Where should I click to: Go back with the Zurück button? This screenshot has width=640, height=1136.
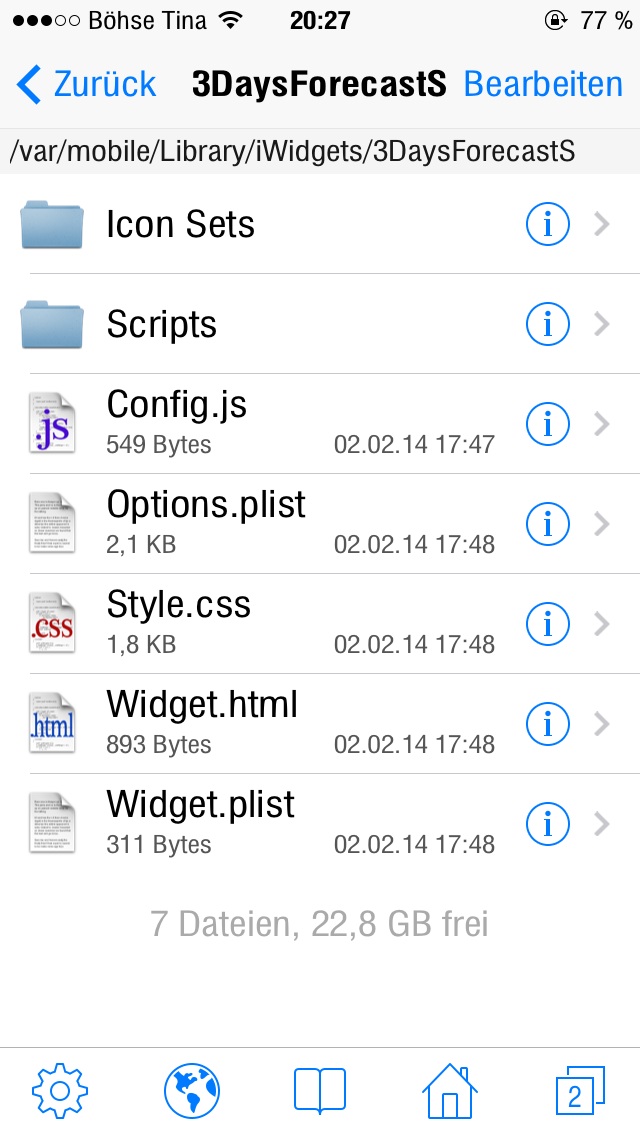(x=87, y=84)
